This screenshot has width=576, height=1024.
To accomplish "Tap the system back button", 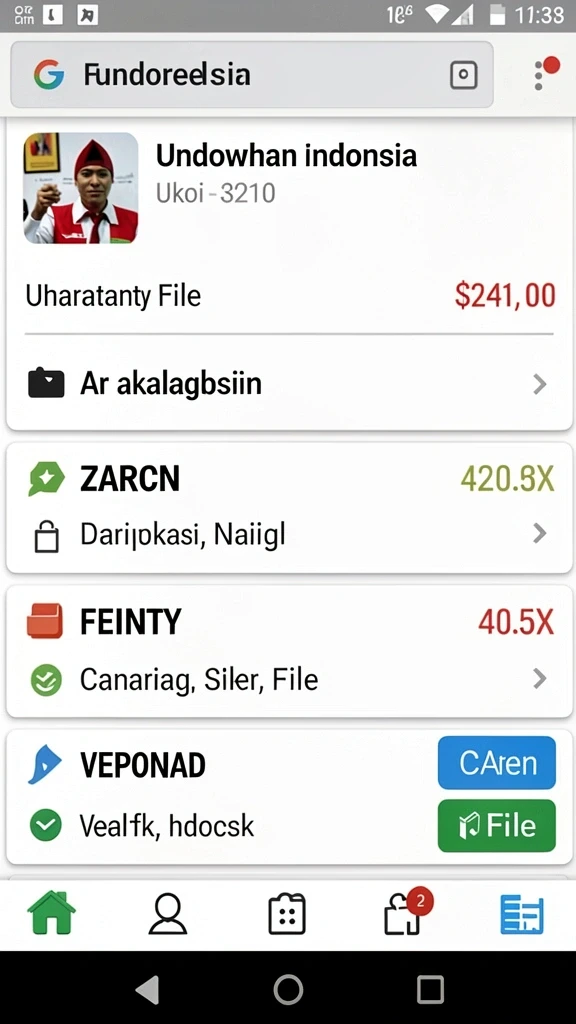I will pos(146,990).
